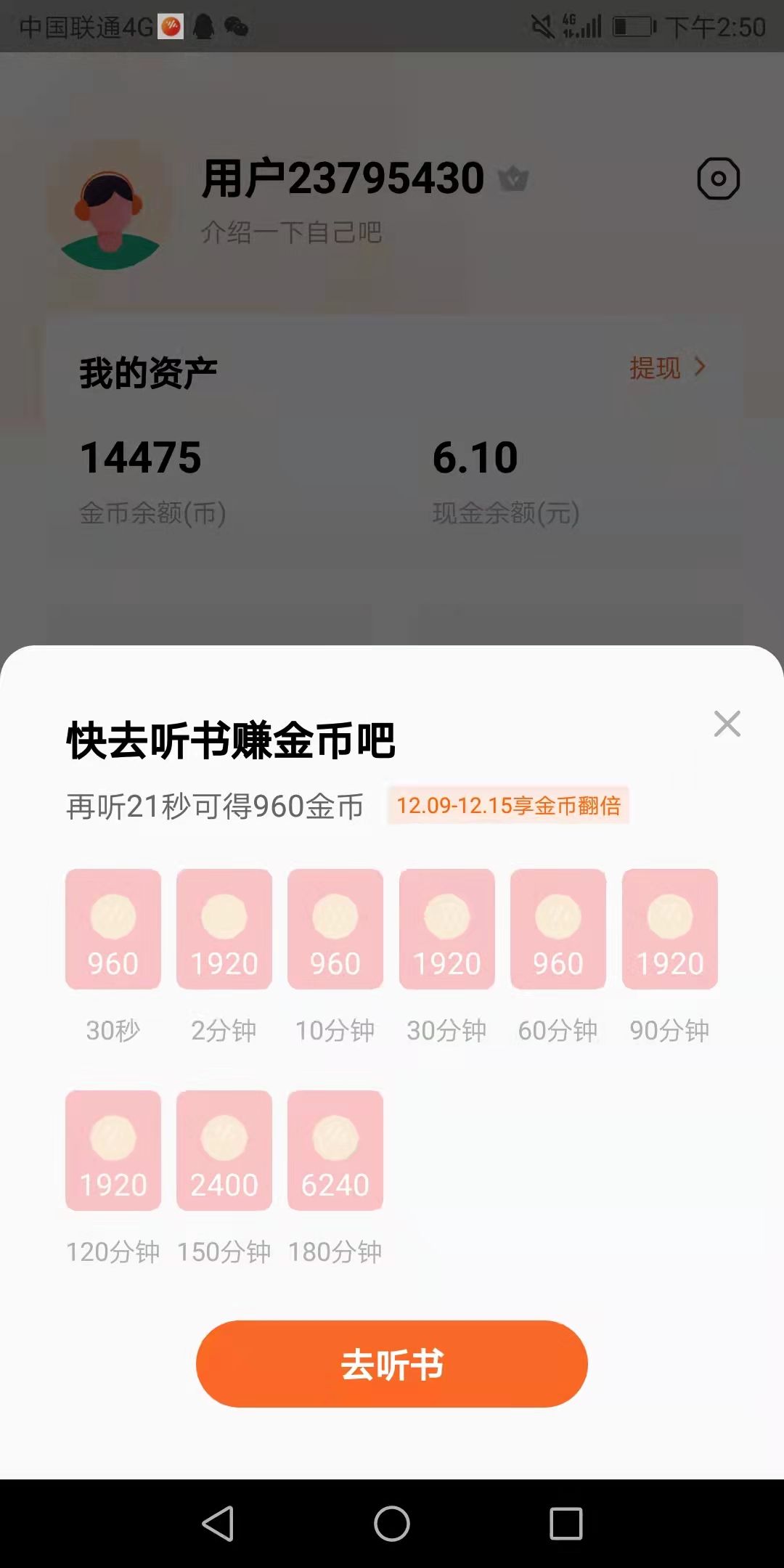Select the 1920 coin tile for 30分钟

tap(447, 928)
